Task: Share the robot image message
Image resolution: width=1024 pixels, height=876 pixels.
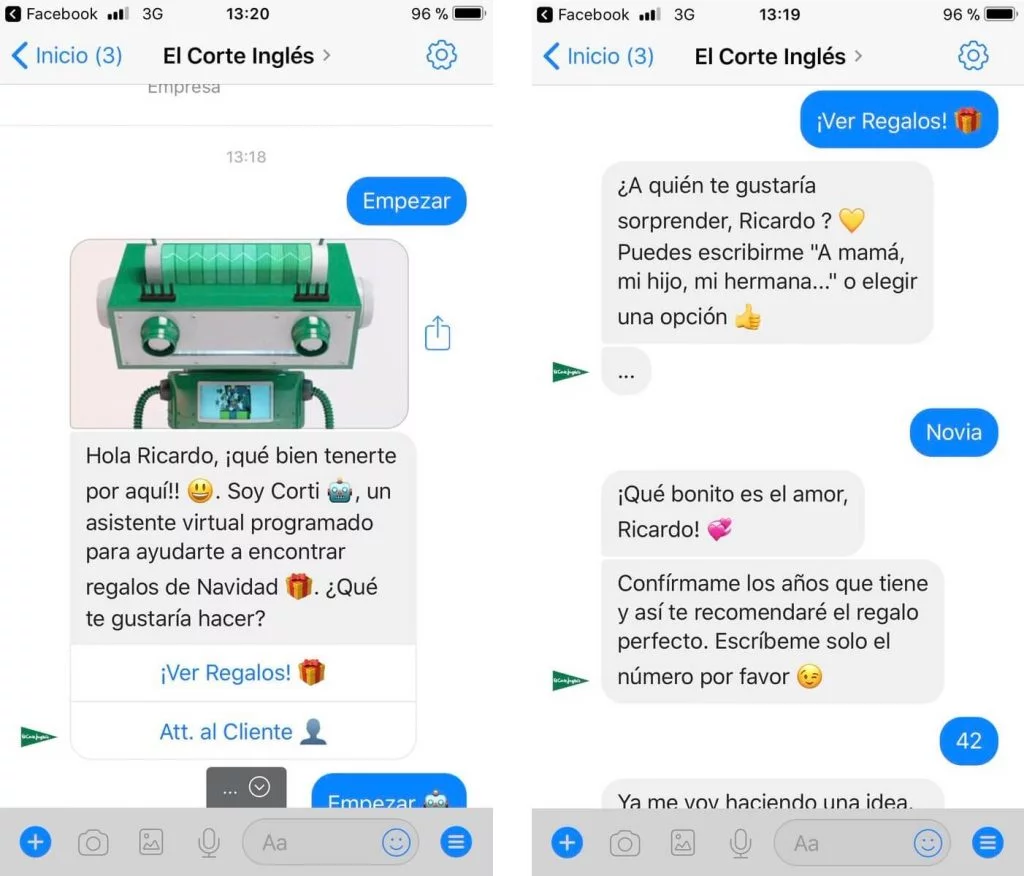Action: [438, 333]
